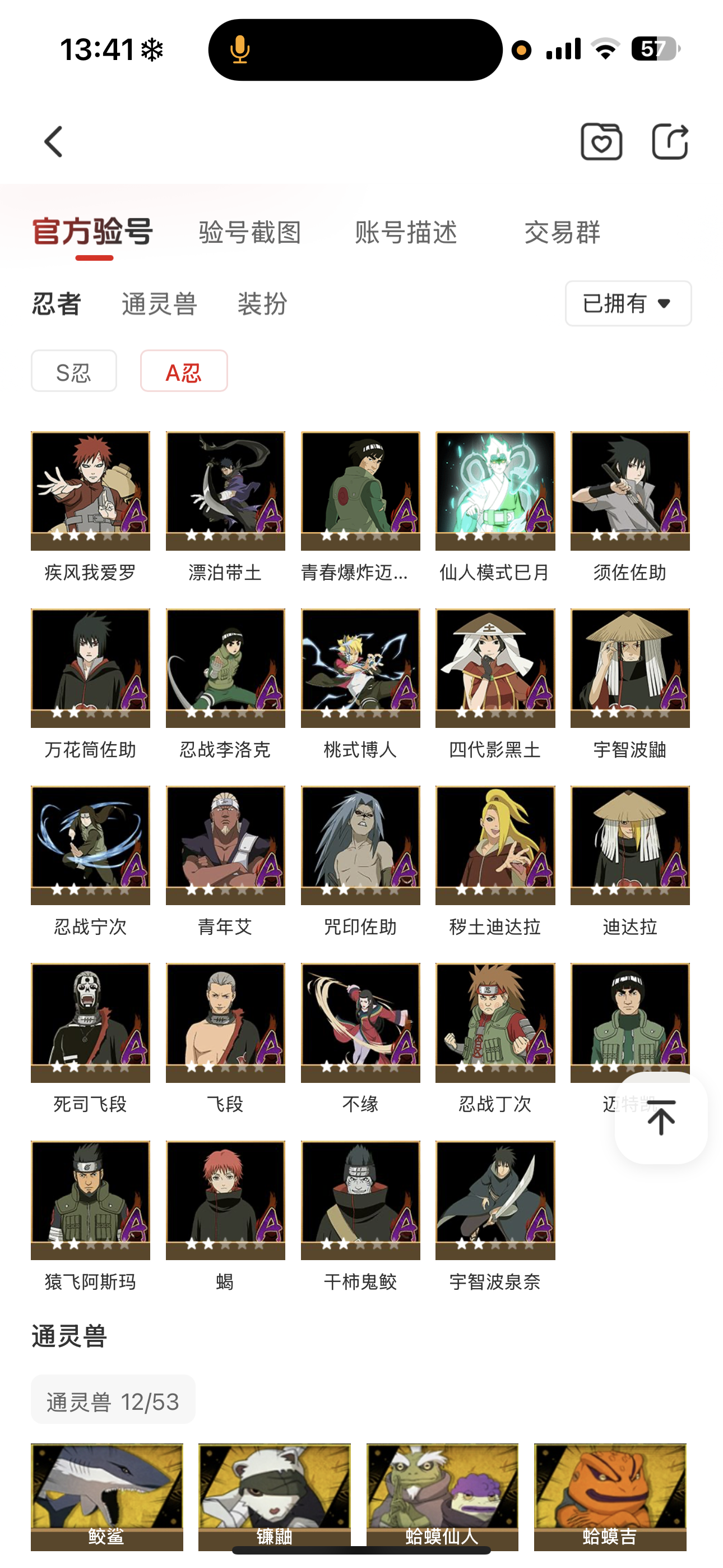Filter by S忍 ninjas

[x=73, y=371]
